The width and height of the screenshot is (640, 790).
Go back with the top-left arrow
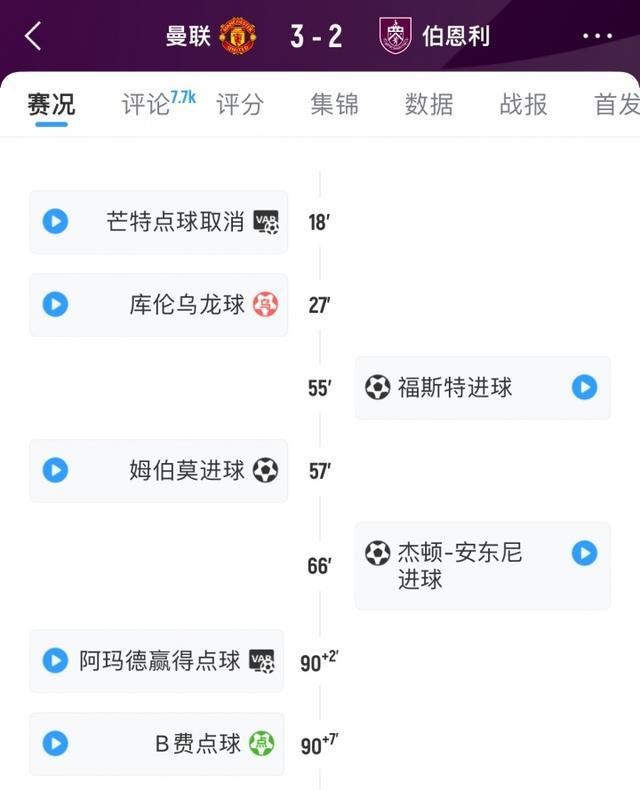pos(33,37)
